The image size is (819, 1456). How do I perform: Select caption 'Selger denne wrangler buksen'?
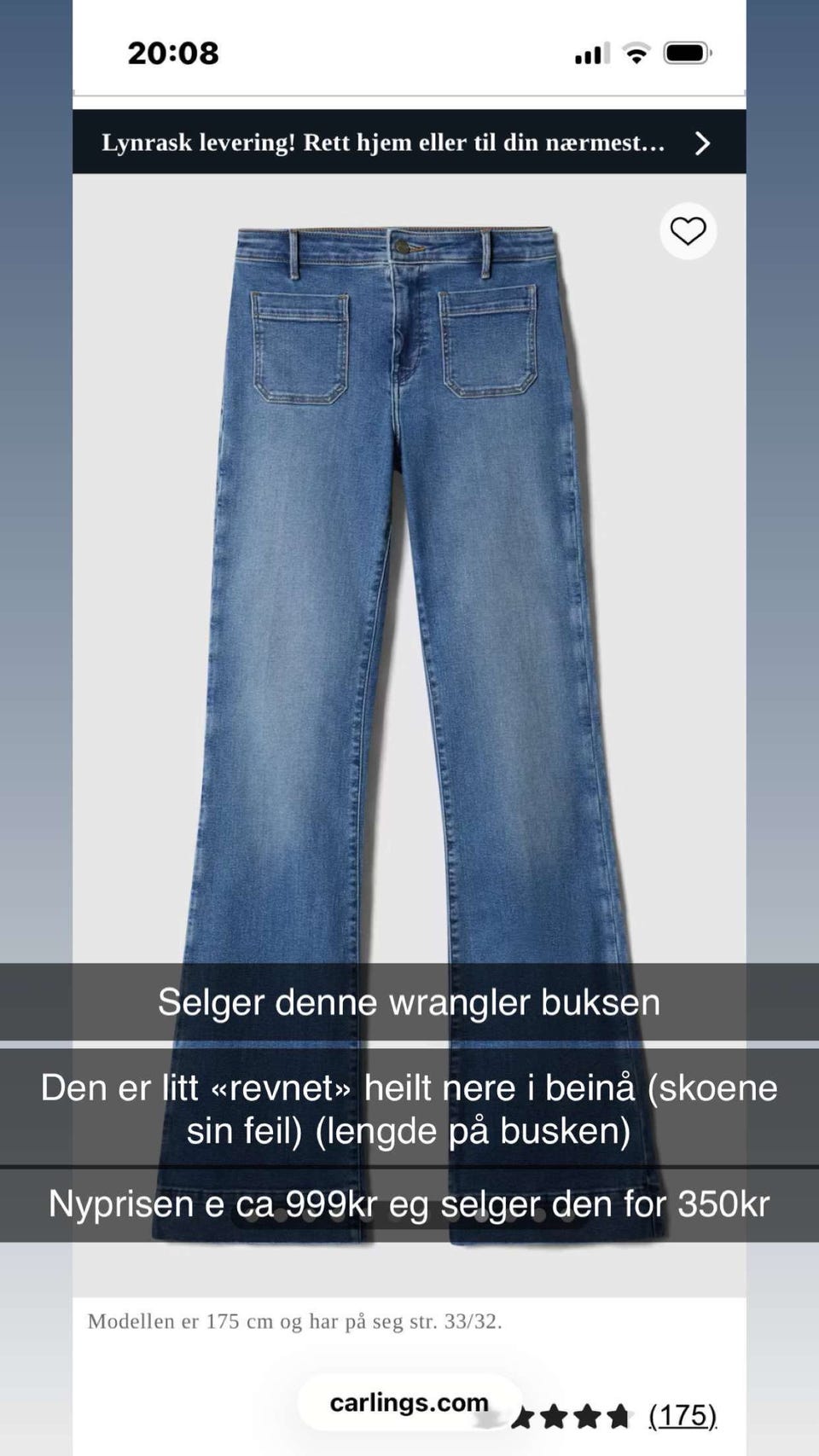(x=408, y=1002)
